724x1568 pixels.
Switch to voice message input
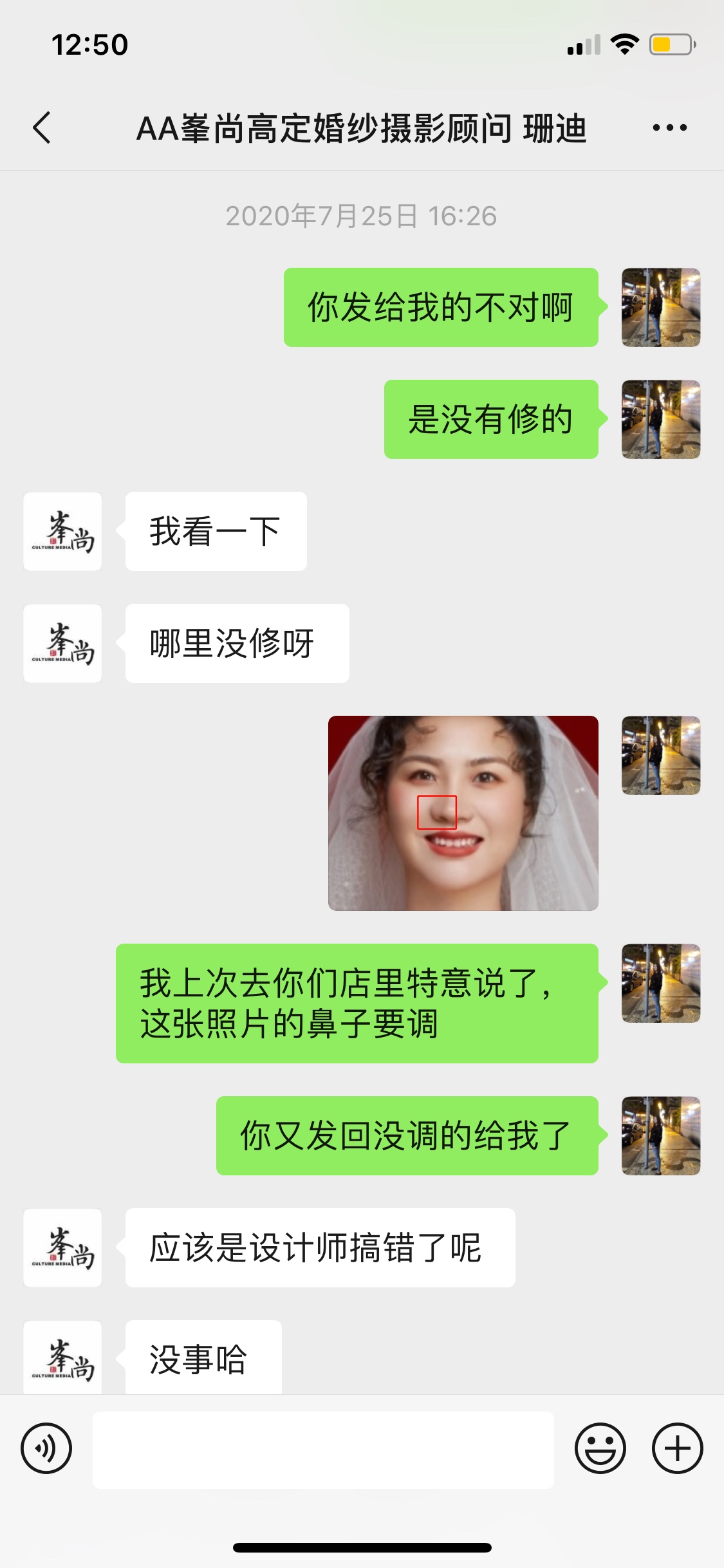click(46, 1449)
